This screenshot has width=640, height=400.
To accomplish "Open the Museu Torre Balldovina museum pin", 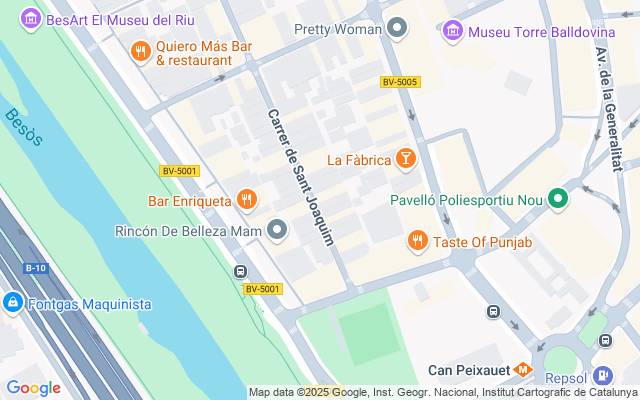I will coord(454,31).
